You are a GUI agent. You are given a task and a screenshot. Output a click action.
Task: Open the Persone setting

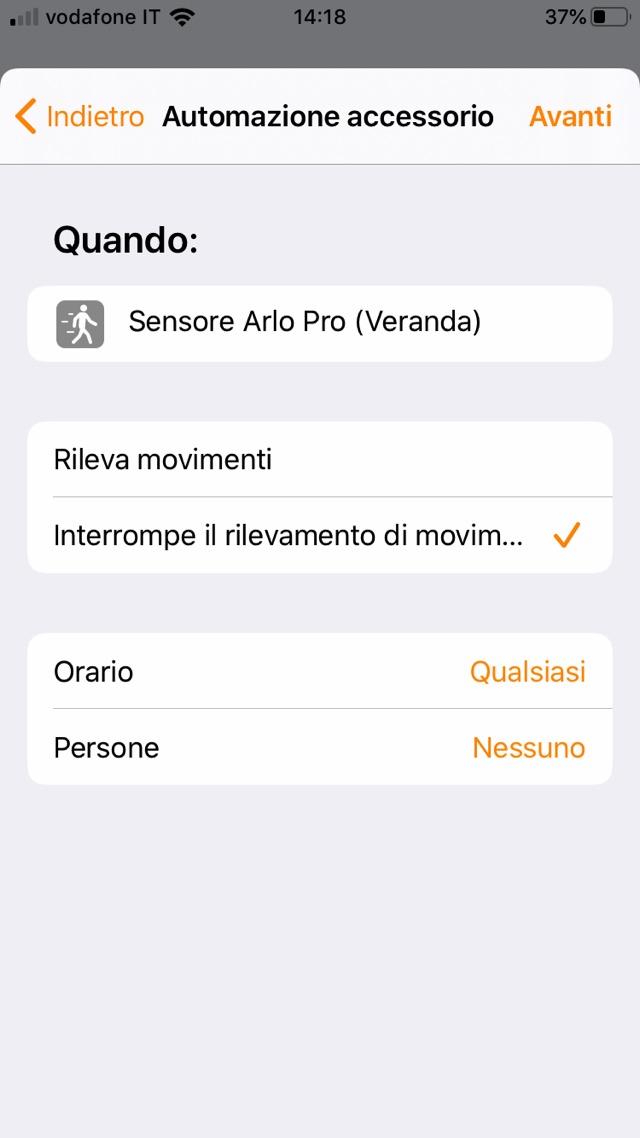click(x=319, y=748)
